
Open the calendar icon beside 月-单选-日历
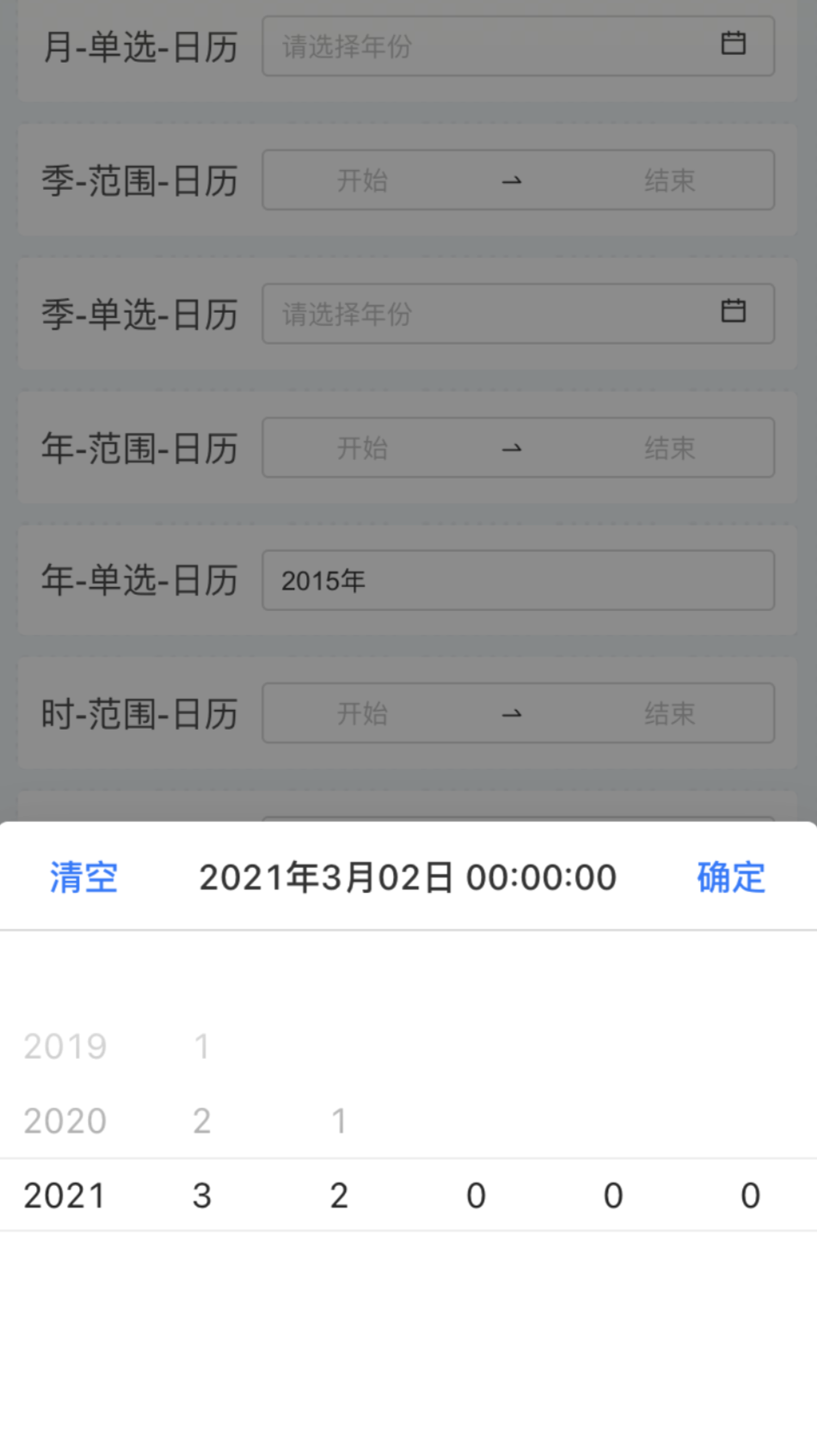[x=734, y=46]
